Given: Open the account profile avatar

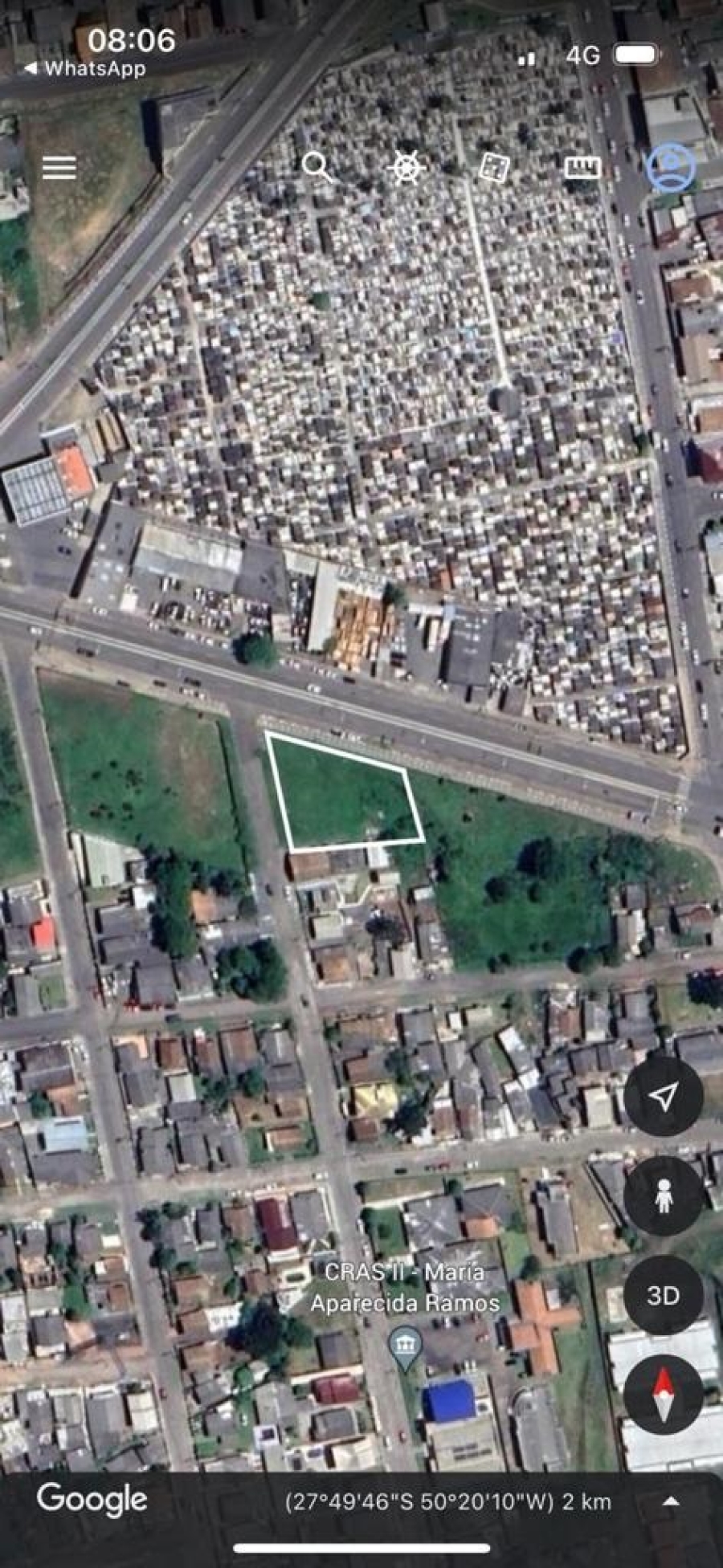Looking at the screenshot, I should click(x=671, y=168).
